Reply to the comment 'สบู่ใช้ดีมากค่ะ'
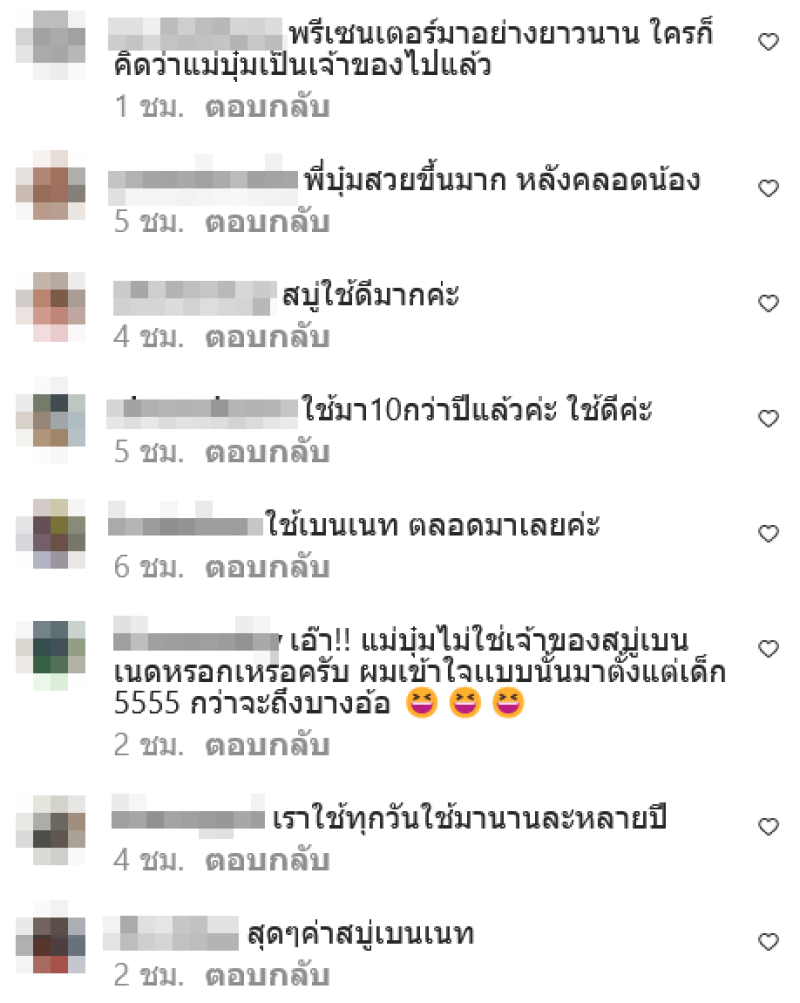The width and height of the screenshot is (800, 1003). click(x=267, y=338)
